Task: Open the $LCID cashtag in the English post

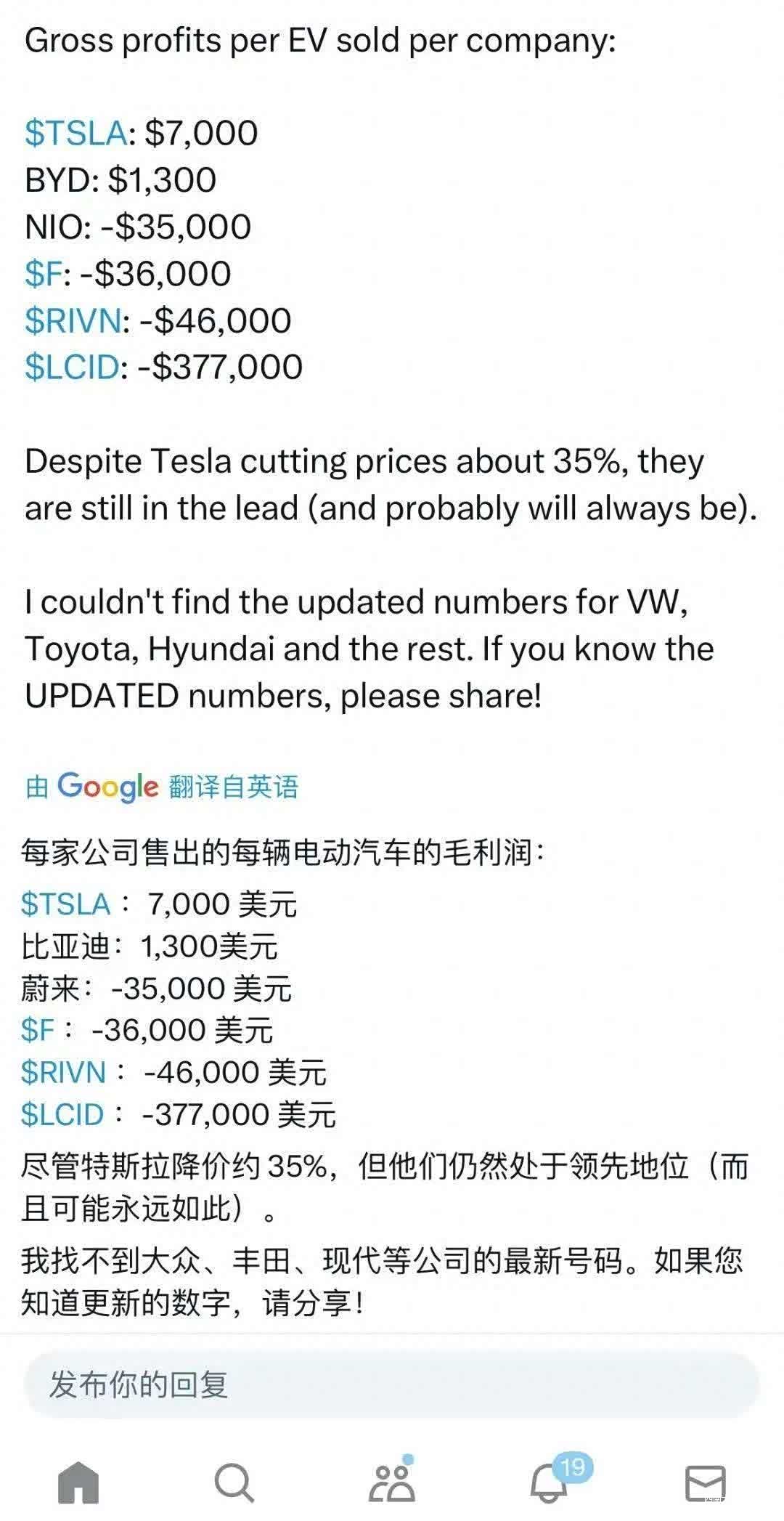Action: (72, 367)
